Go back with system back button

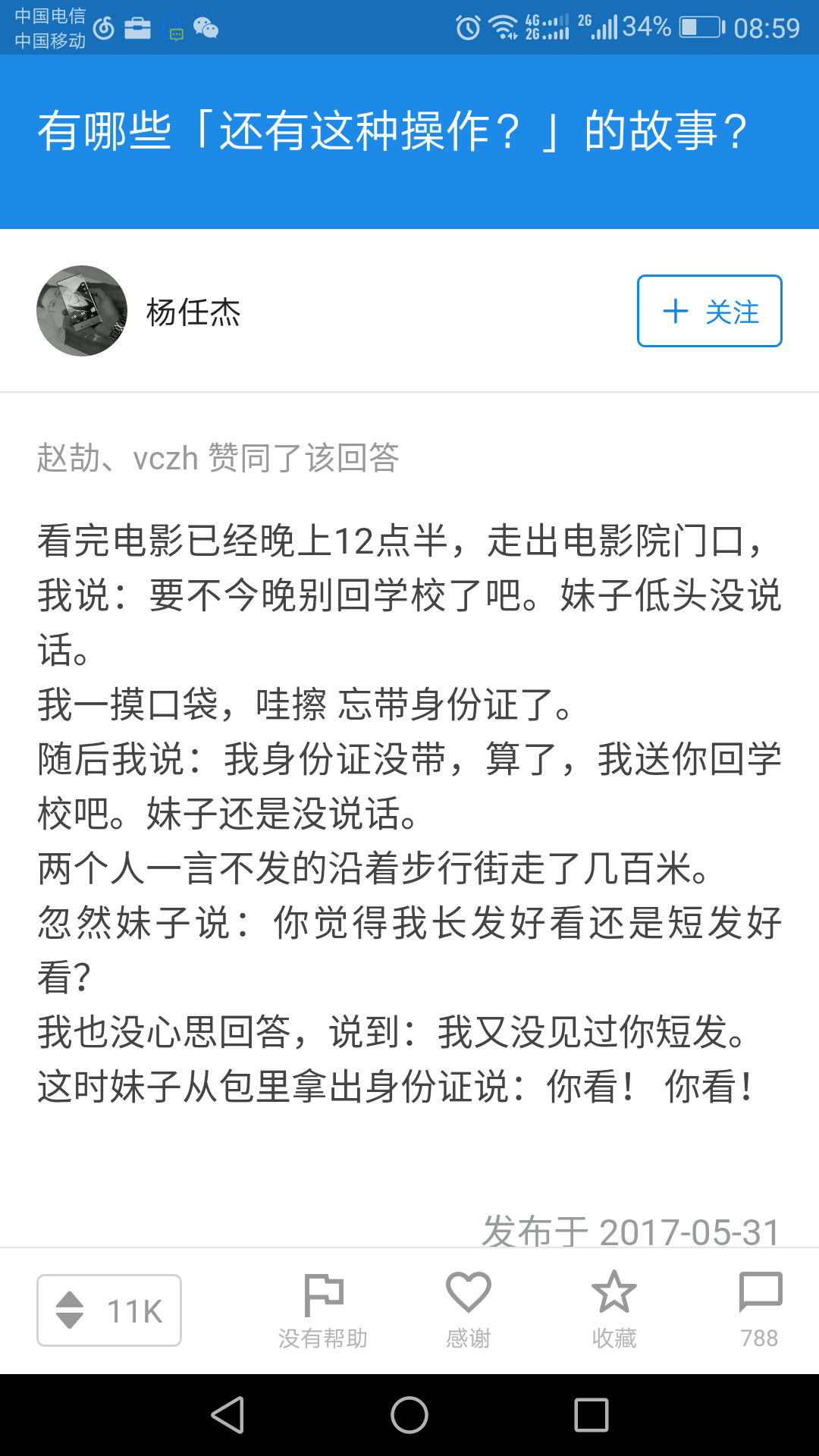227,1415
